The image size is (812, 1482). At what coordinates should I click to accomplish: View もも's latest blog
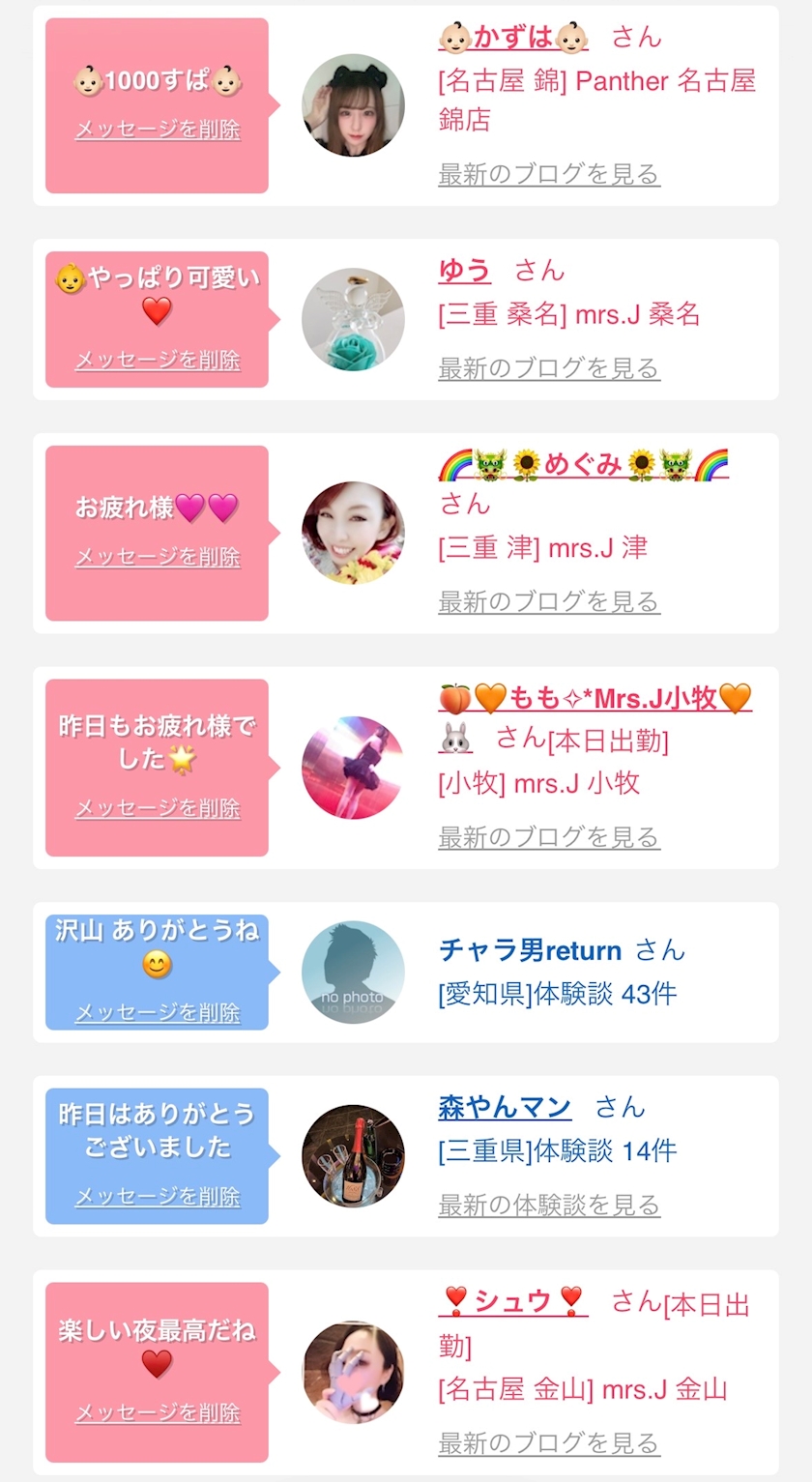[548, 837]
